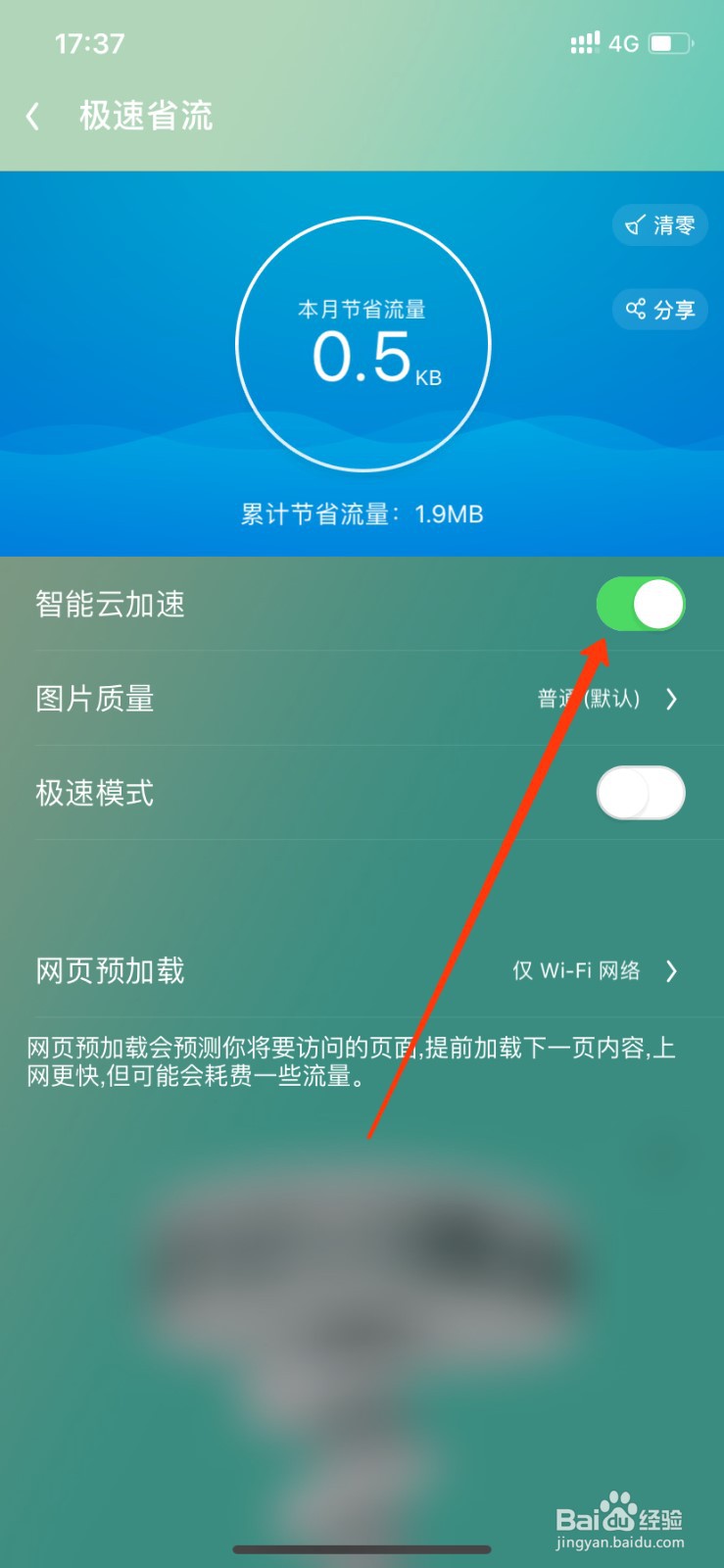Viewport: 724px width, 1568px height.
Task: Enable the 极速模式 switch
Action: 640,793
